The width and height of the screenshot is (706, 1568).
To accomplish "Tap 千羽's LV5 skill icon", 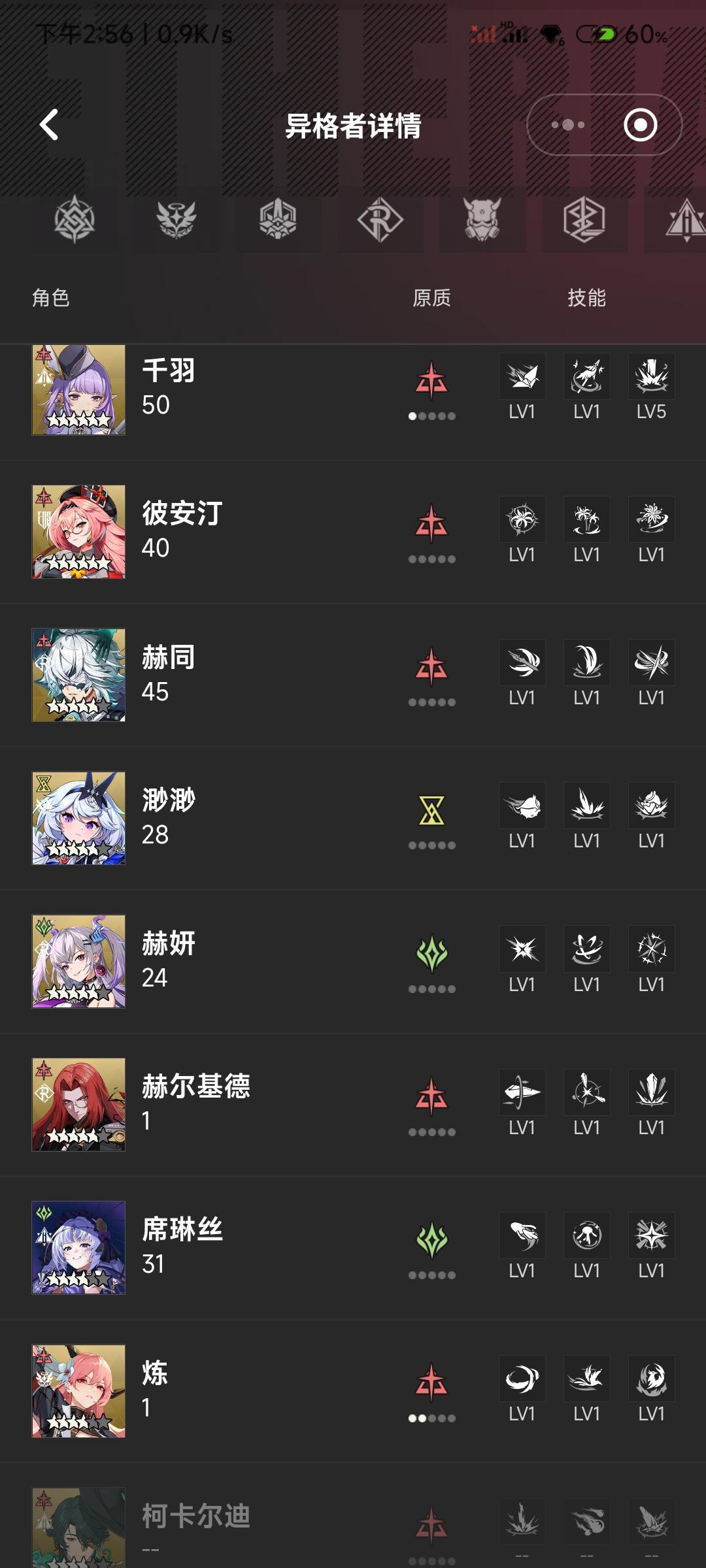I will coord(651,377).
